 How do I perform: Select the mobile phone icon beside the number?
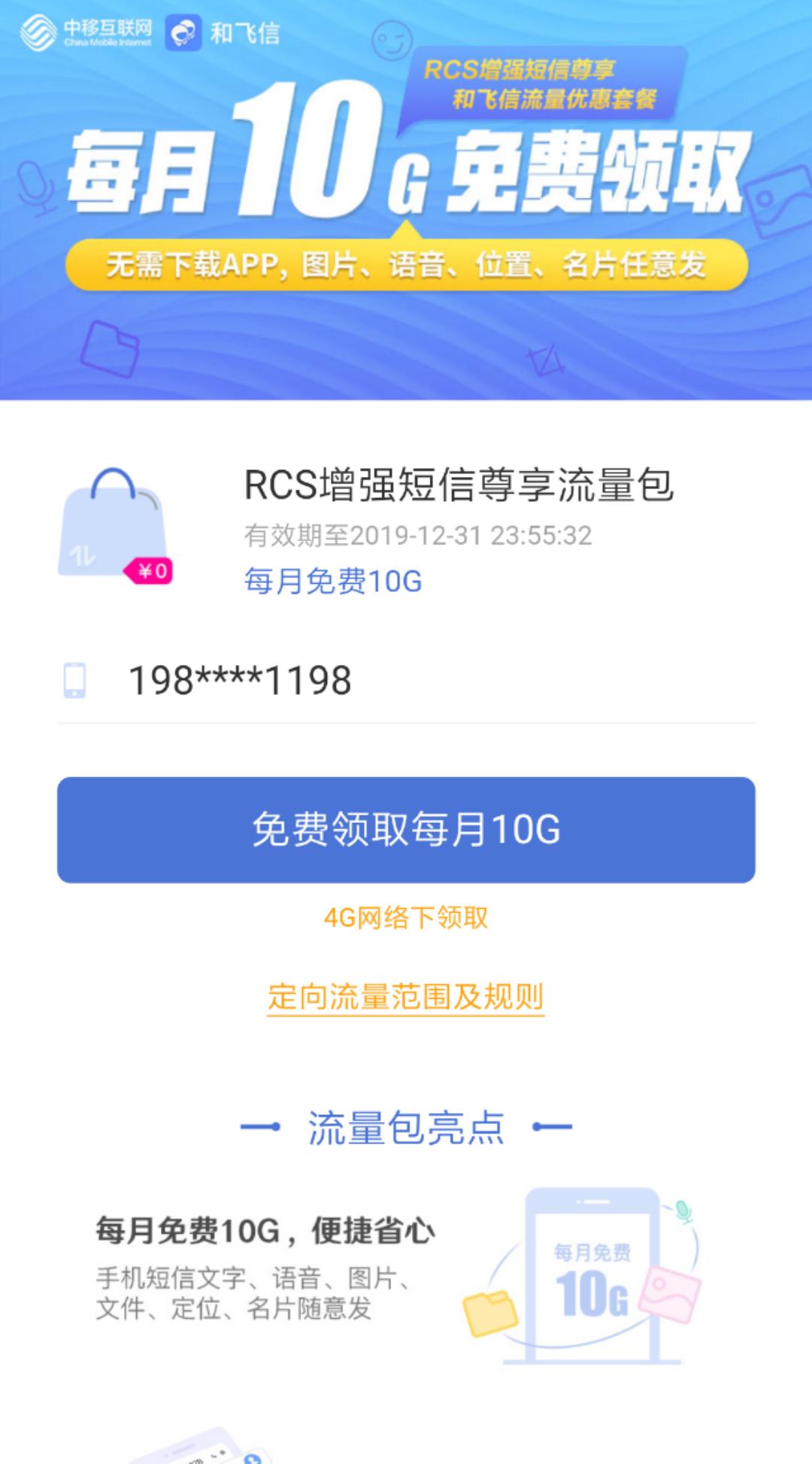[x=74, y=681]
